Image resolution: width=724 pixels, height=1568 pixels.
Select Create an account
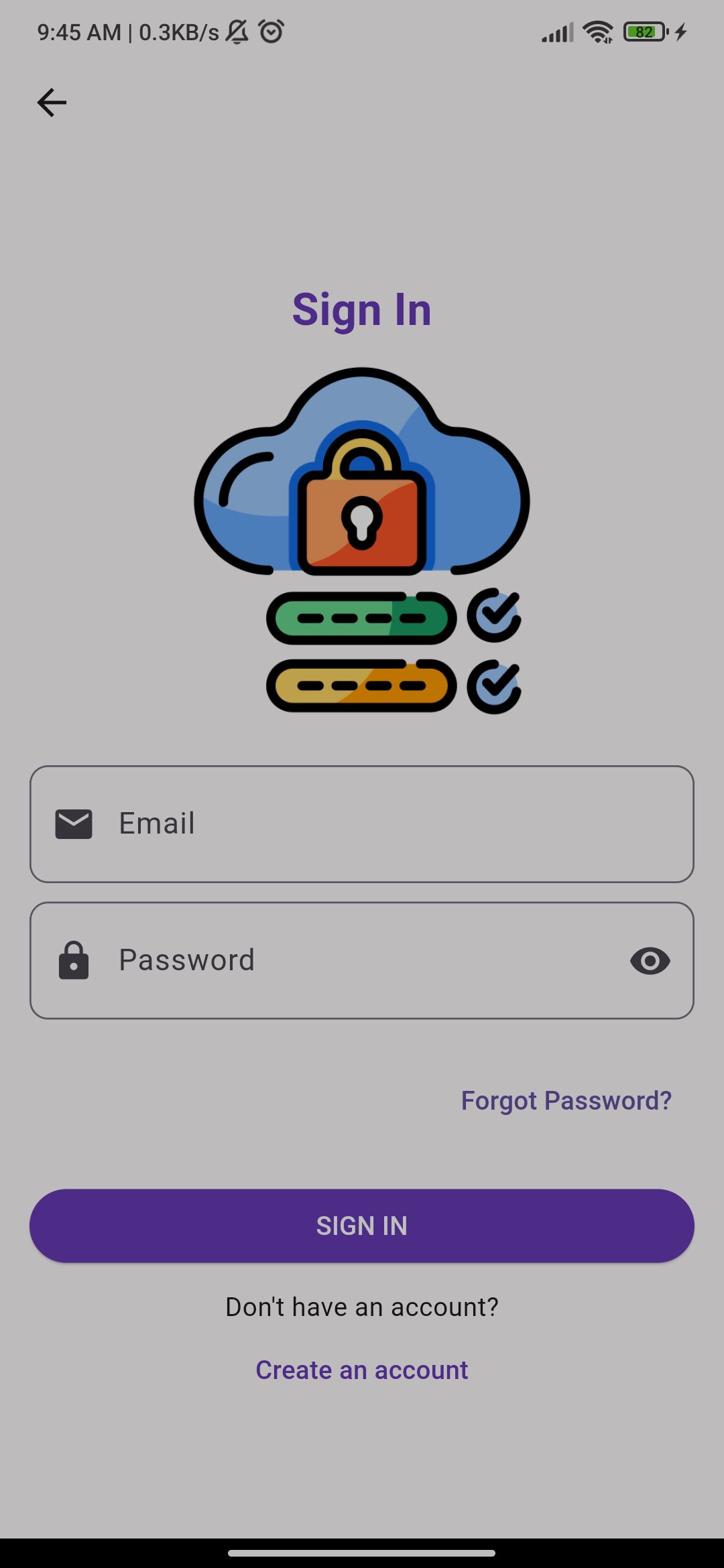tap(362, 1370)
